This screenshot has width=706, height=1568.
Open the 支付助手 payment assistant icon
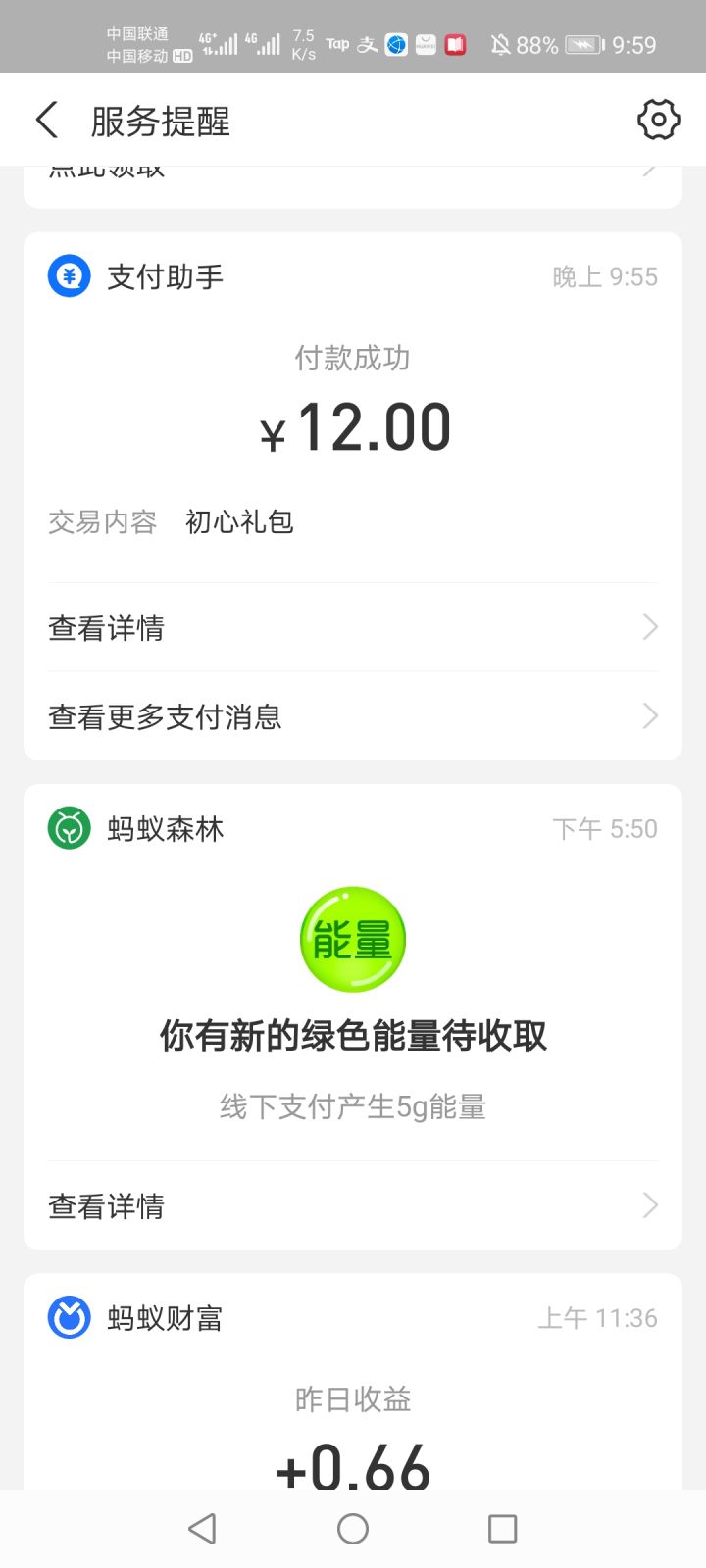(x=68, y=276)
